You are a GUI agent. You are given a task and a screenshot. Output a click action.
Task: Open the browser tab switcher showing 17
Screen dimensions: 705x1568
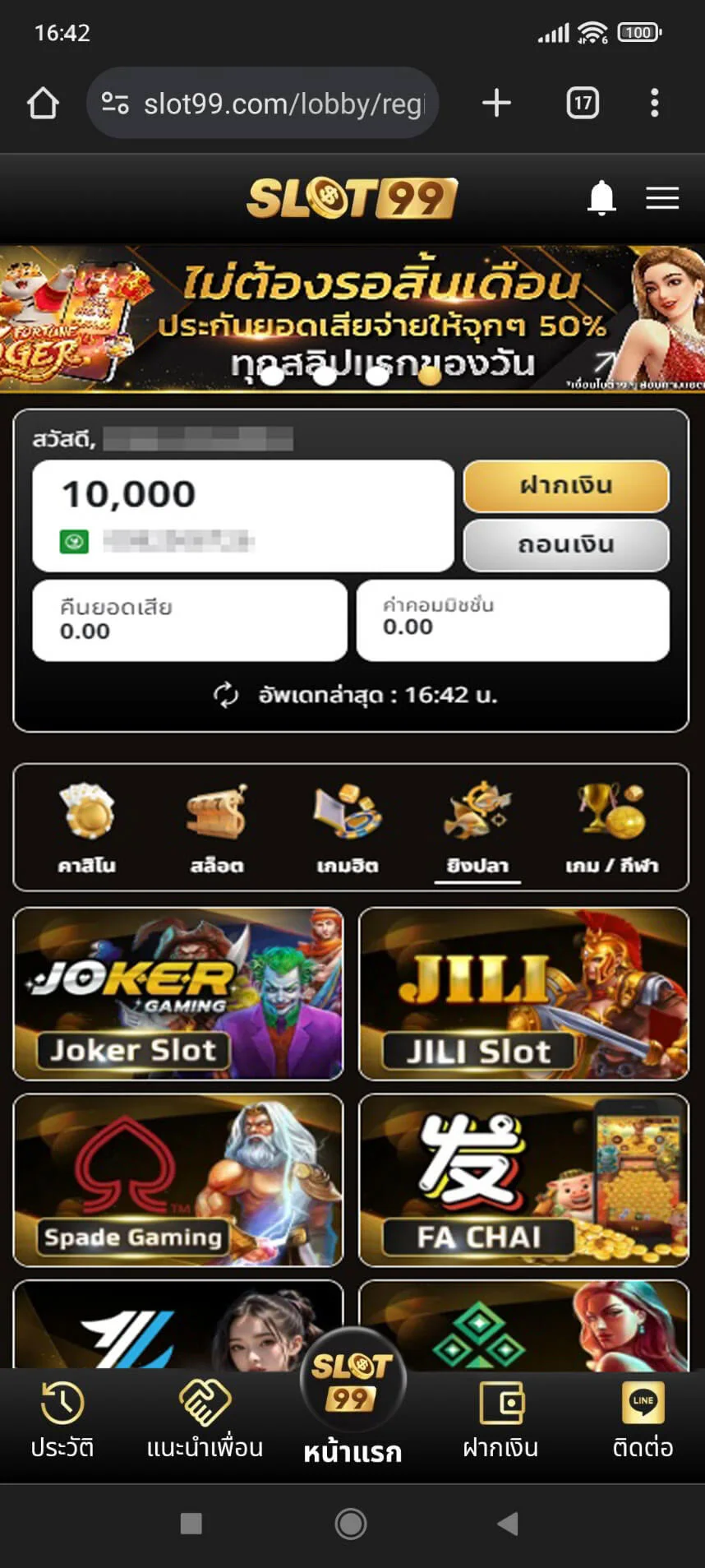click(583, 103)
